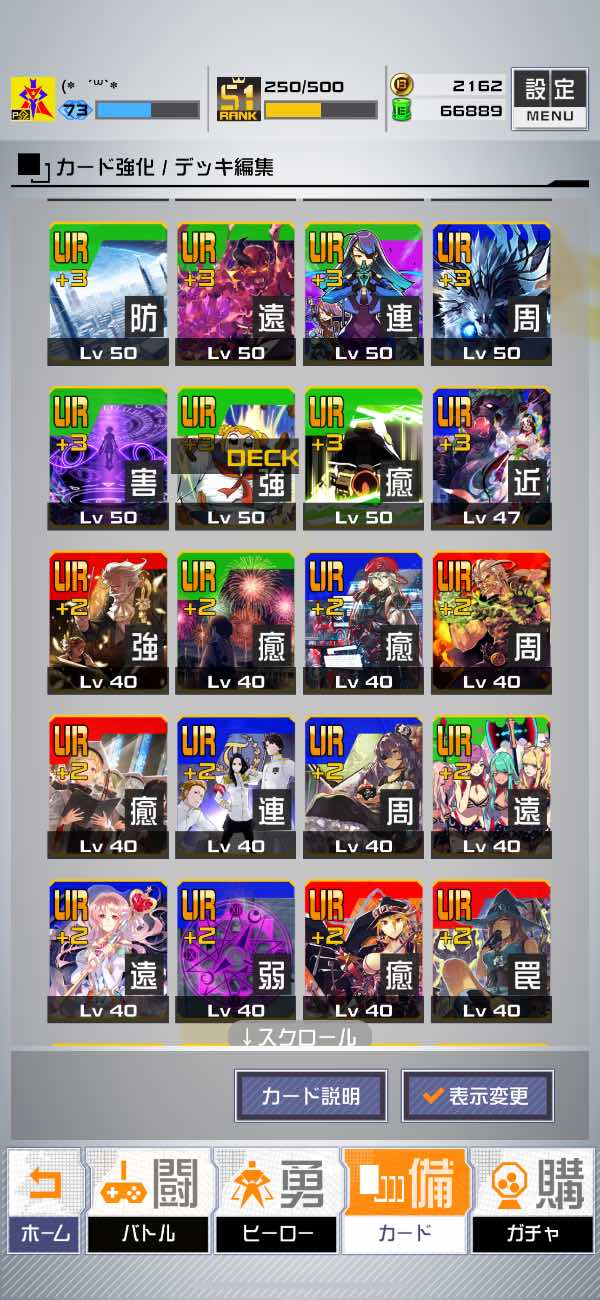
Task: Tap the カード説明 button
Action: pos(310,1096)
